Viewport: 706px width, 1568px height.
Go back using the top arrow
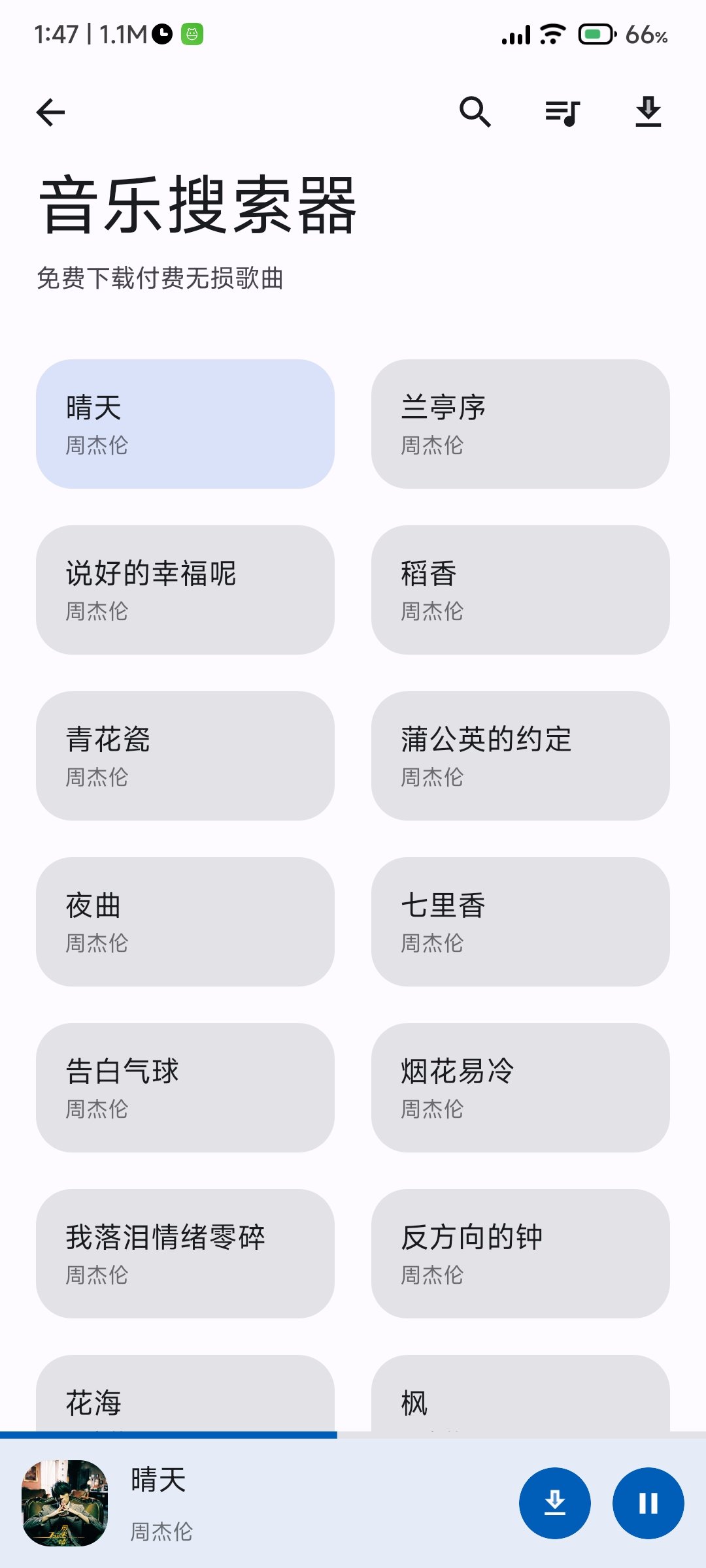pos(50,112)
